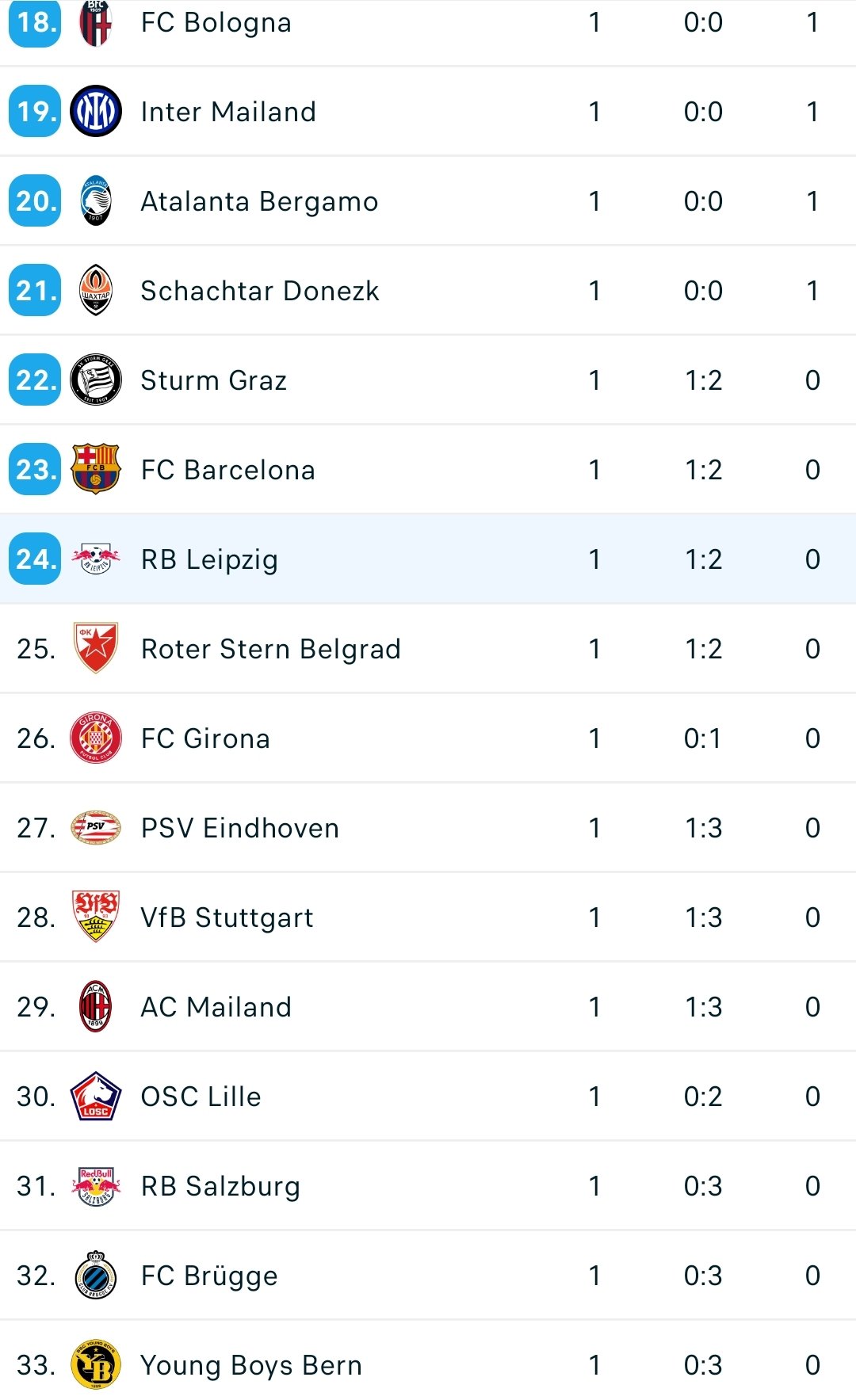Open OSC Lille's team page
The width and height of the screenshot is (856, 1400).
point(428,1097)
